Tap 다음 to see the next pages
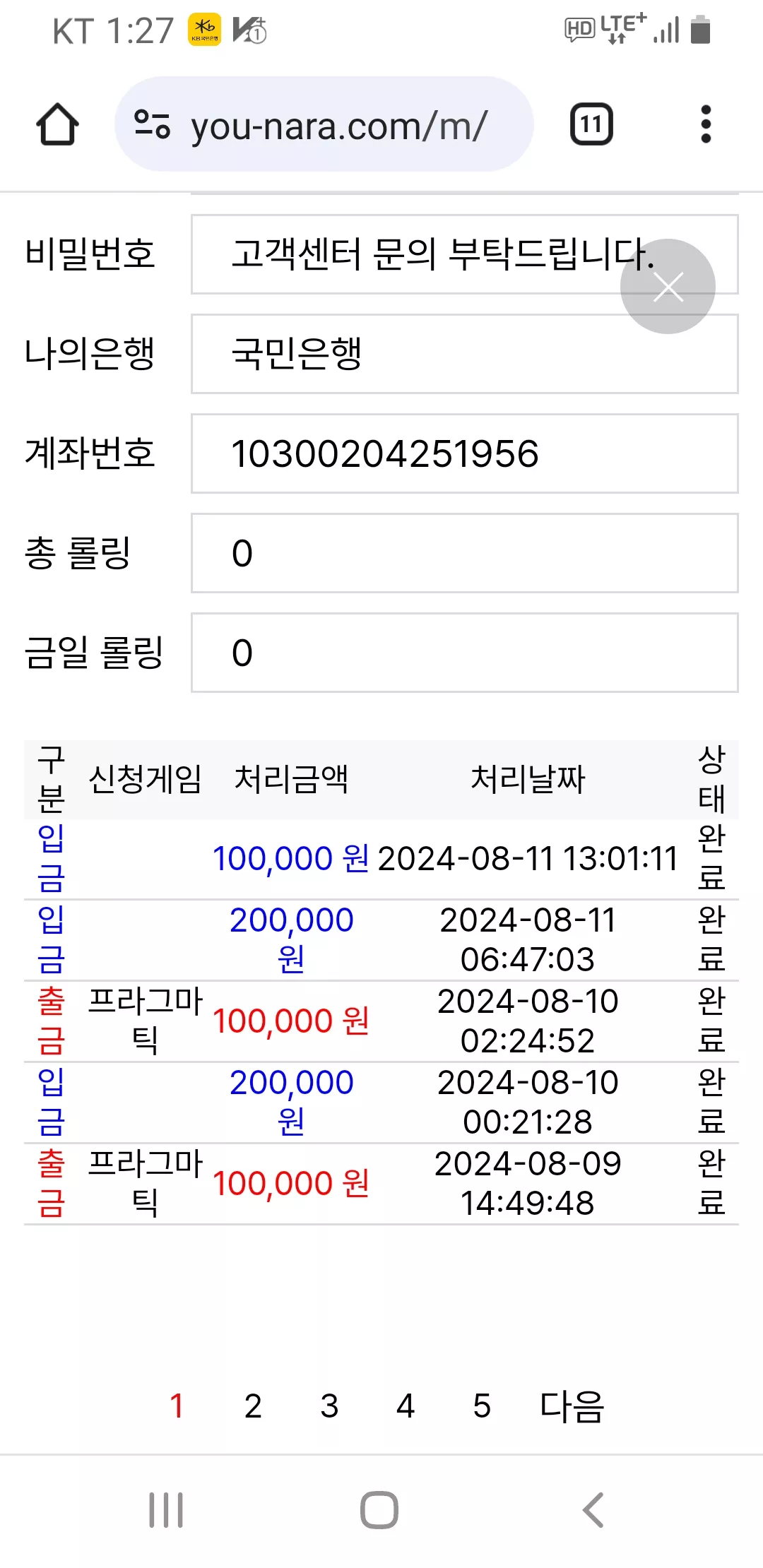Image resolution: width=763 pixels, height=1568 pixels. [x=572, y=1406]
